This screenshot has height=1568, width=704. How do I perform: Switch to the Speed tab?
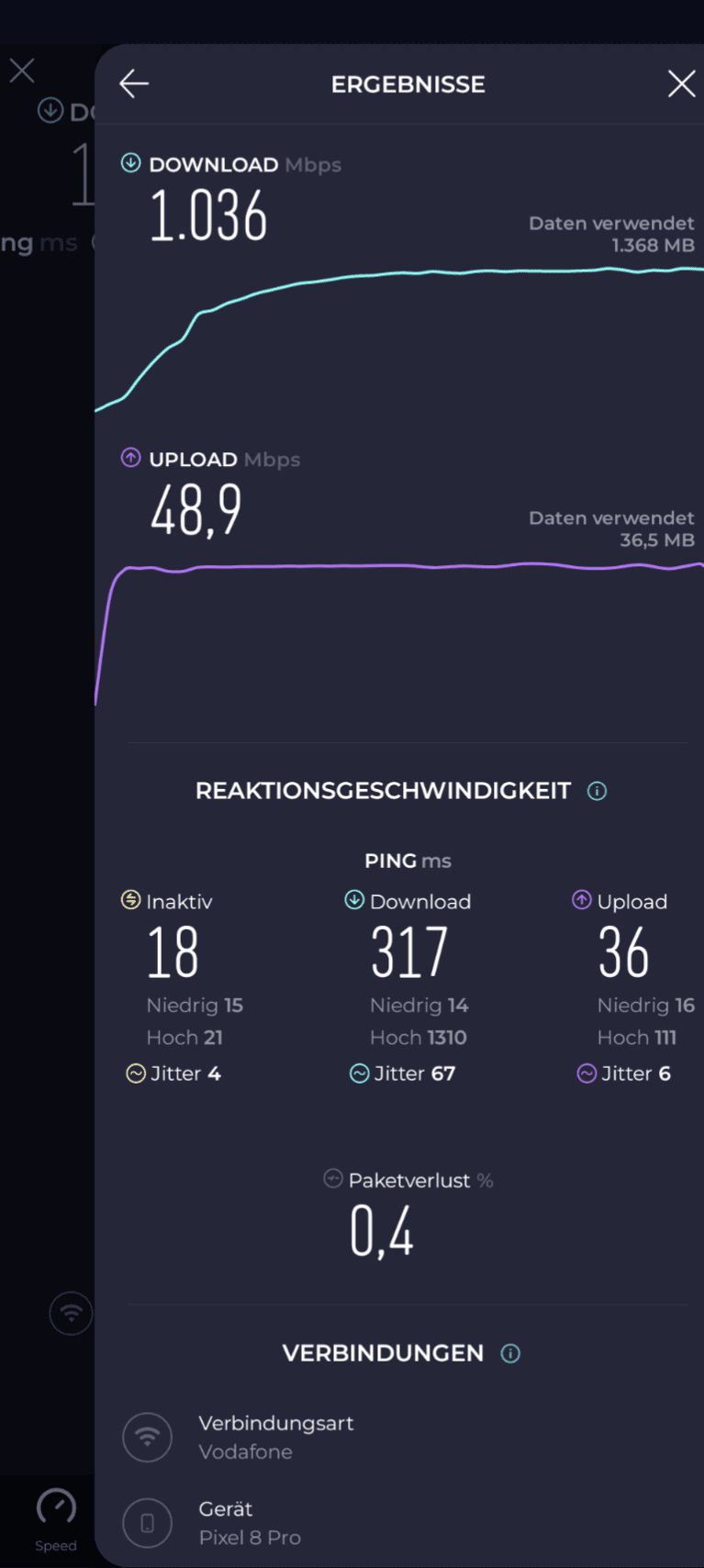[x=56, y=1520]
